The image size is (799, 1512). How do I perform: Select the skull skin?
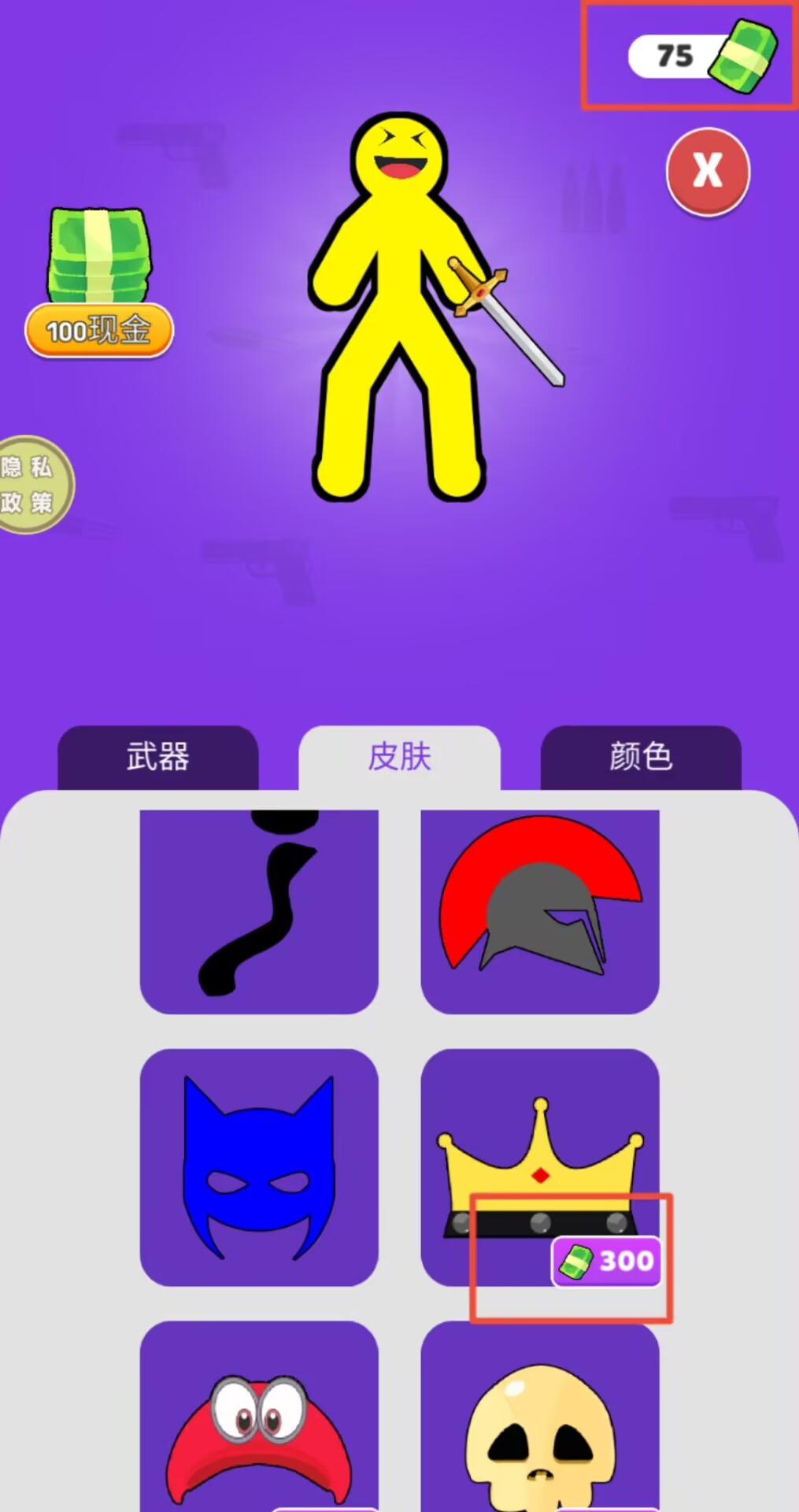click(540, 1417)
